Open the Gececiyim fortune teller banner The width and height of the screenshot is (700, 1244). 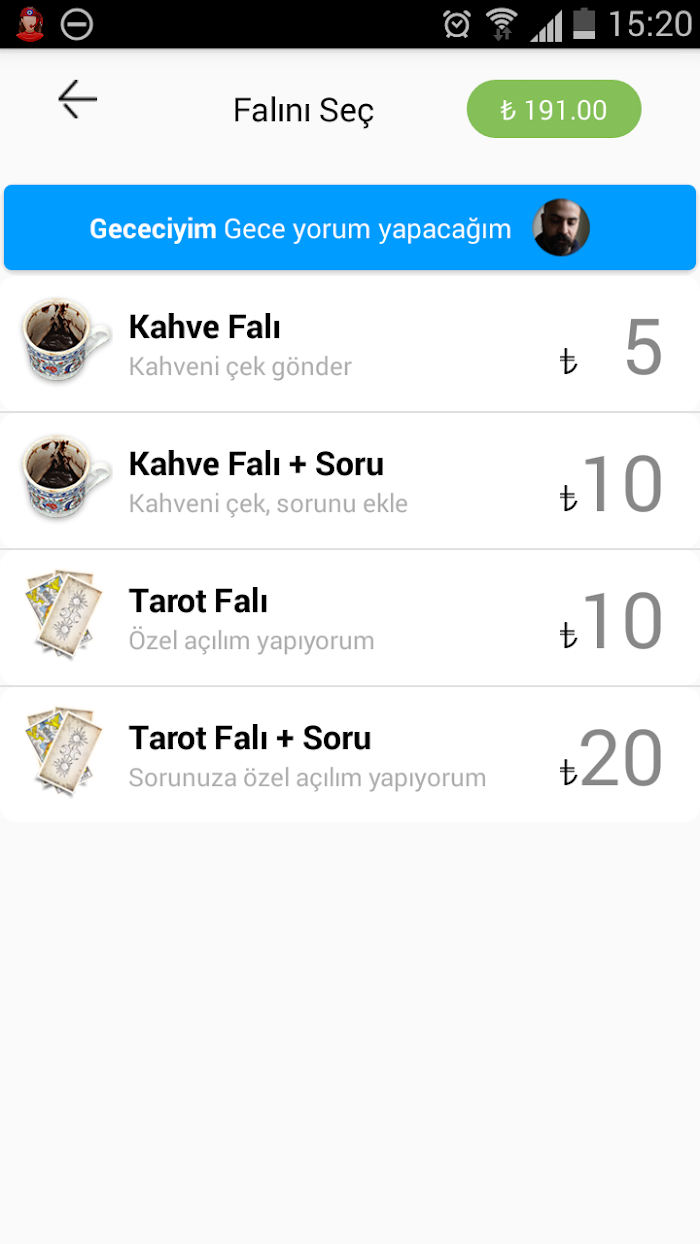[350, 228]
